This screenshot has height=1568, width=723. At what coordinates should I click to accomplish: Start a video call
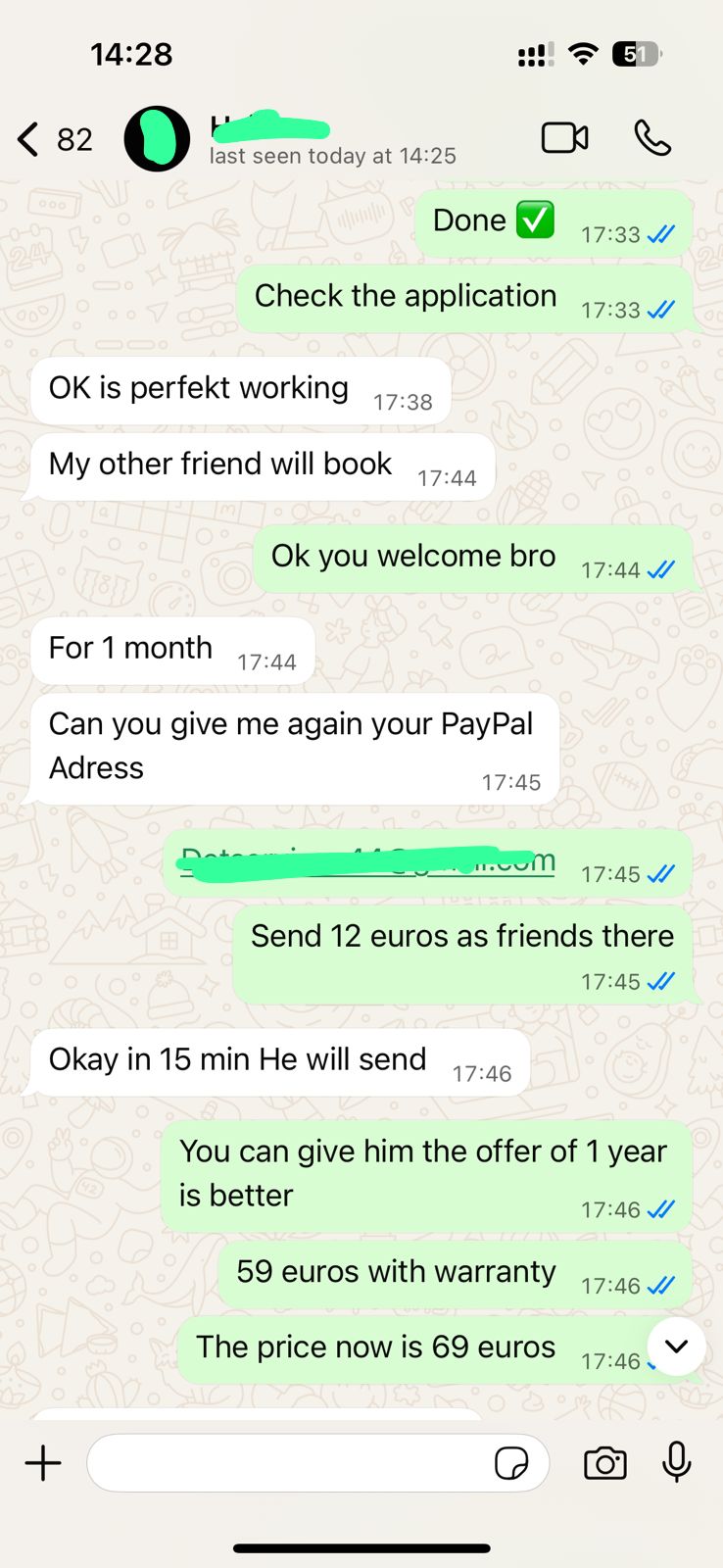click(565, 138)
